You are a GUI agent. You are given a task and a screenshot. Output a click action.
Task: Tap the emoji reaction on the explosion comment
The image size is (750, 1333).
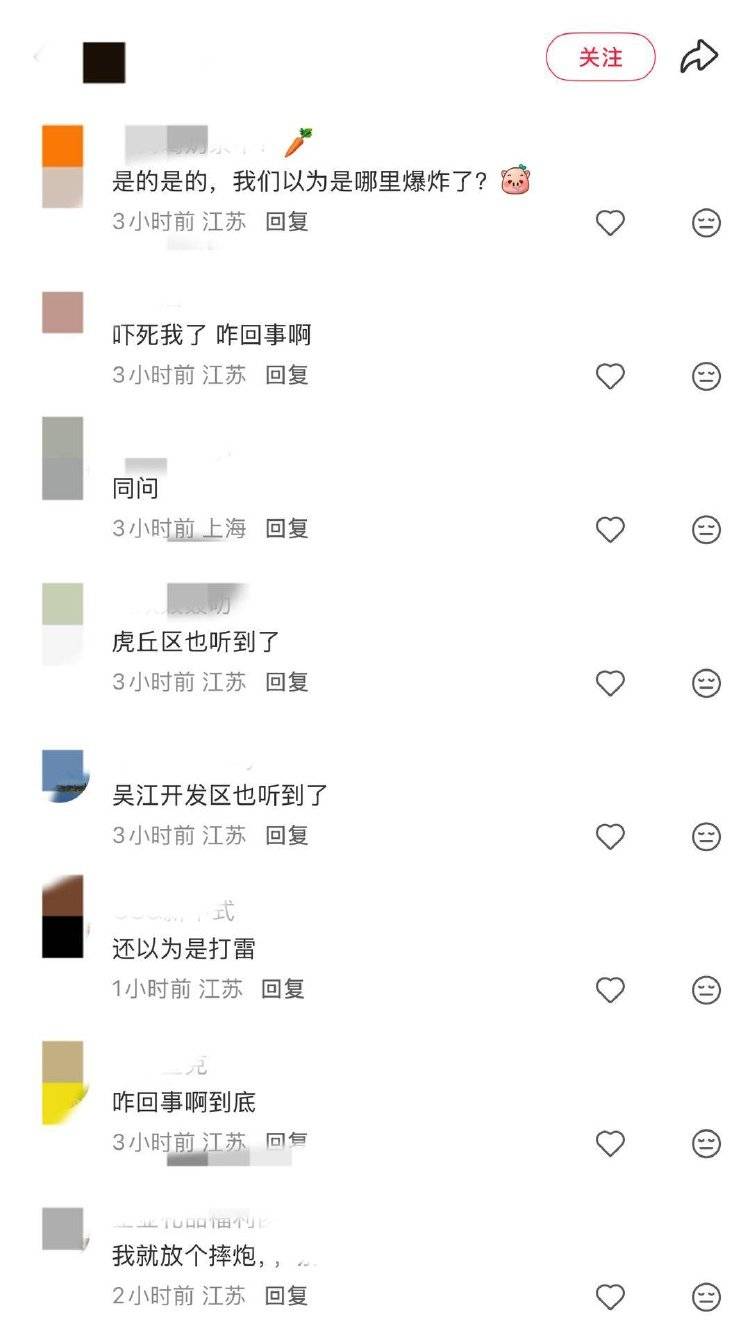[x=704, y=222]
